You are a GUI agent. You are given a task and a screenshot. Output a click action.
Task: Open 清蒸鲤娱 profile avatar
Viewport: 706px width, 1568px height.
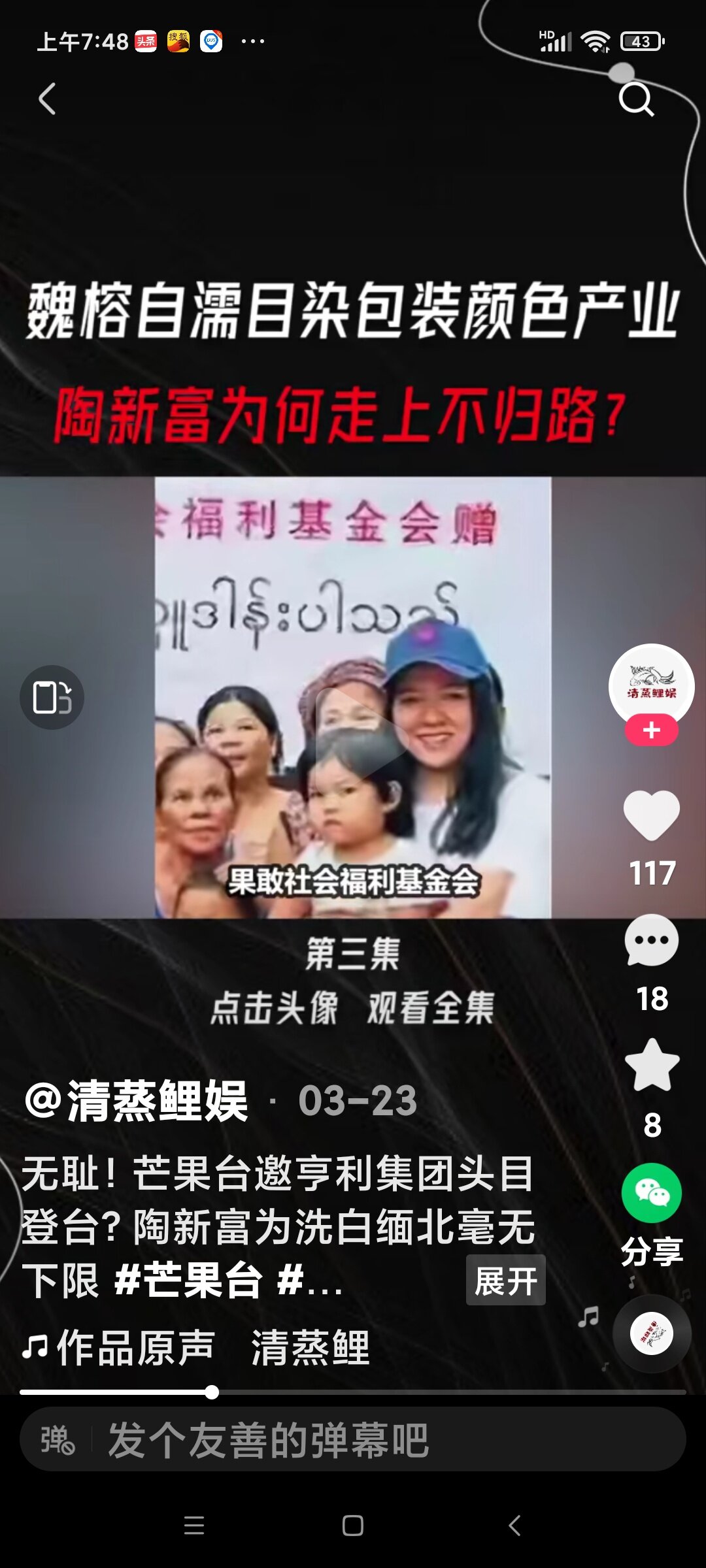(x=651, y=683)
